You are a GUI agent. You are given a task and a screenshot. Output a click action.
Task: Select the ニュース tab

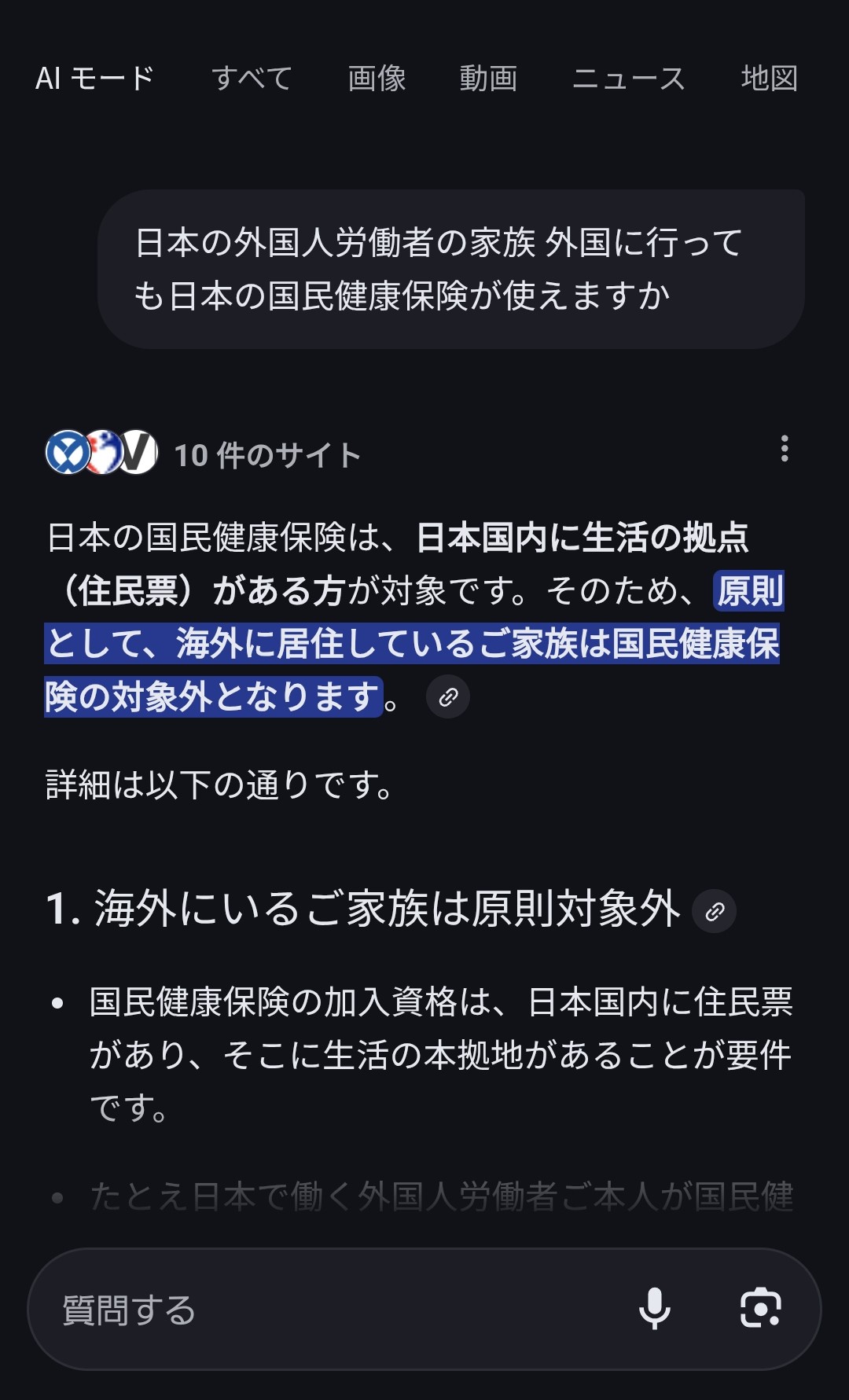[x=628, y=79]
